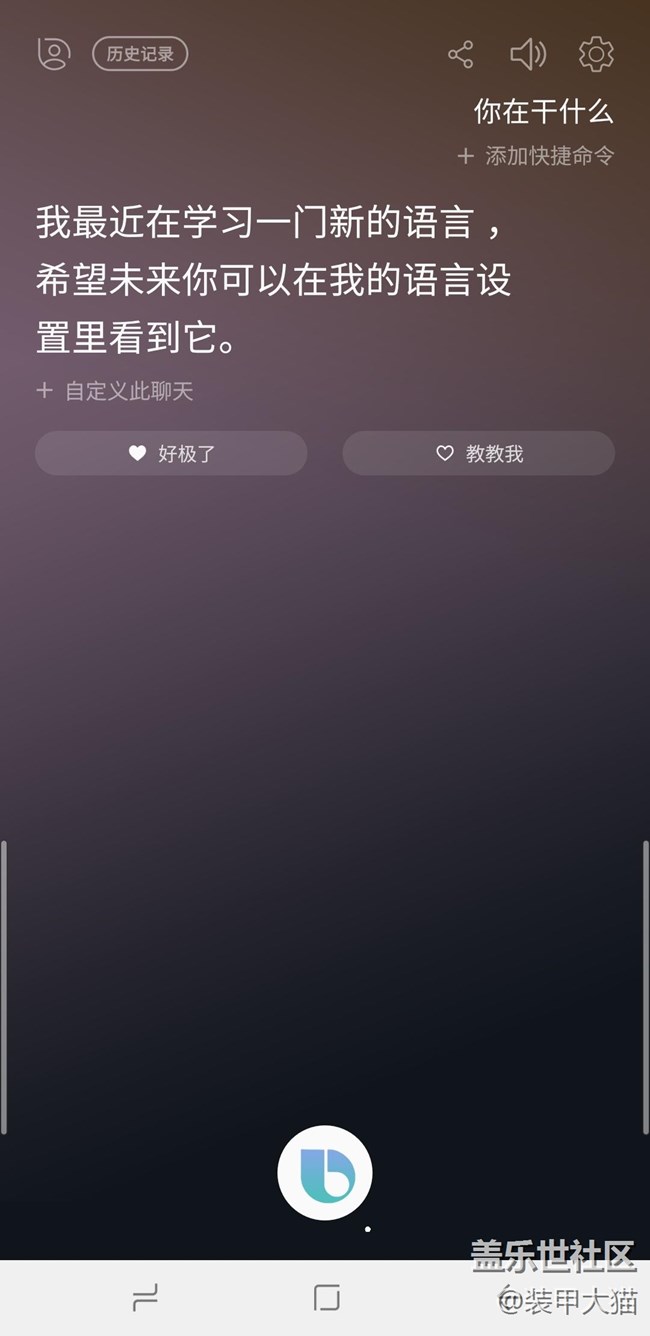Toggle the voice speaker icon
650x1336 pixels.
528,54
